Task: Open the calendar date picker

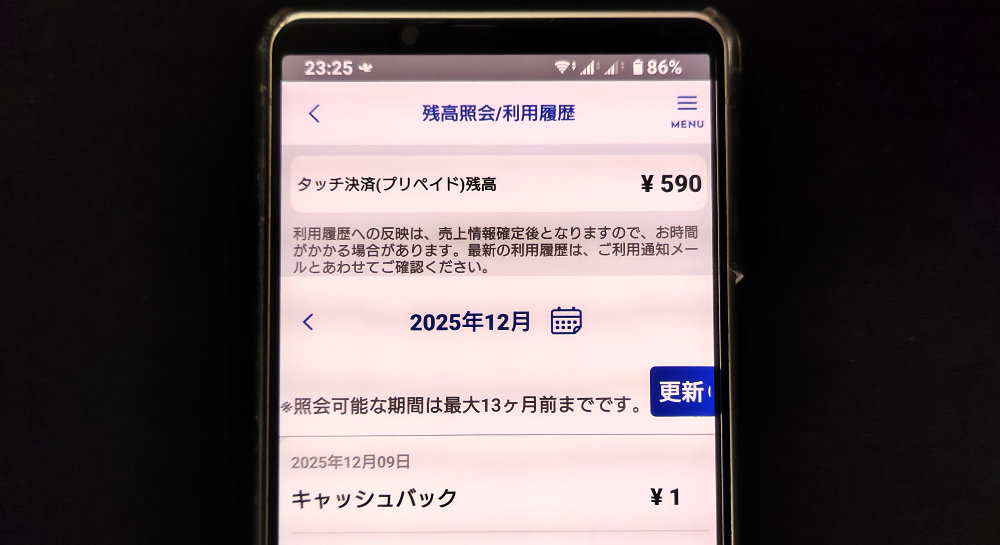Action: pos(566,321)
